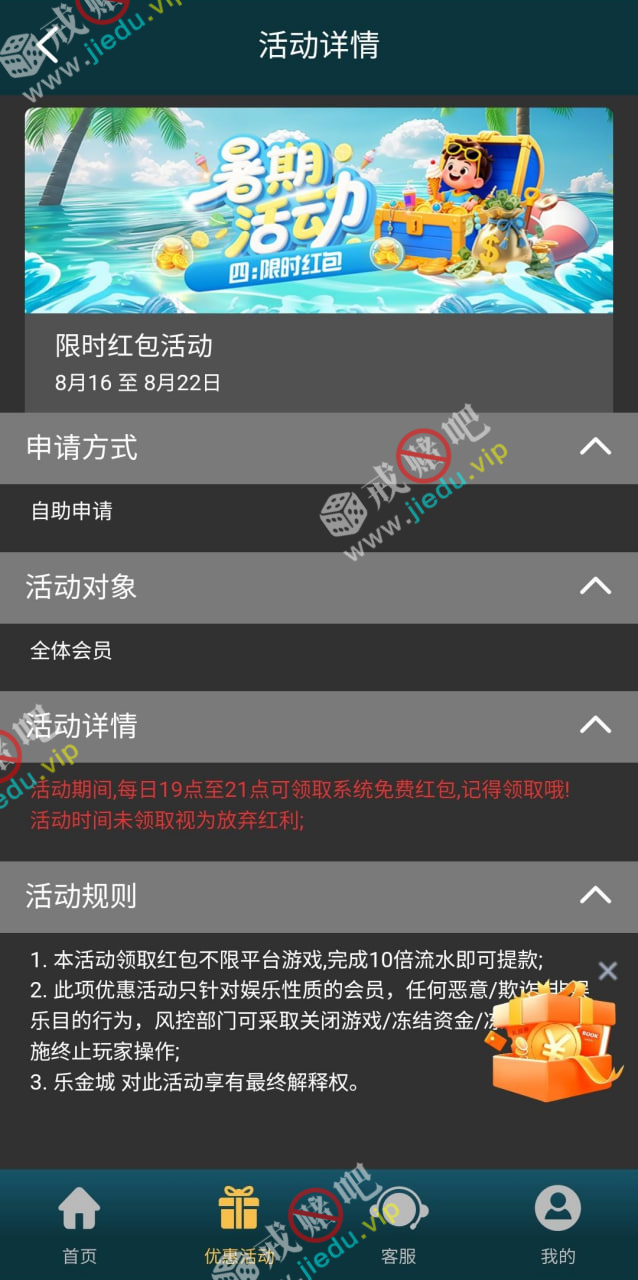Screen dimensions: 638x1280
Task: Open the floating red packet gift box
Action: 550,1045
